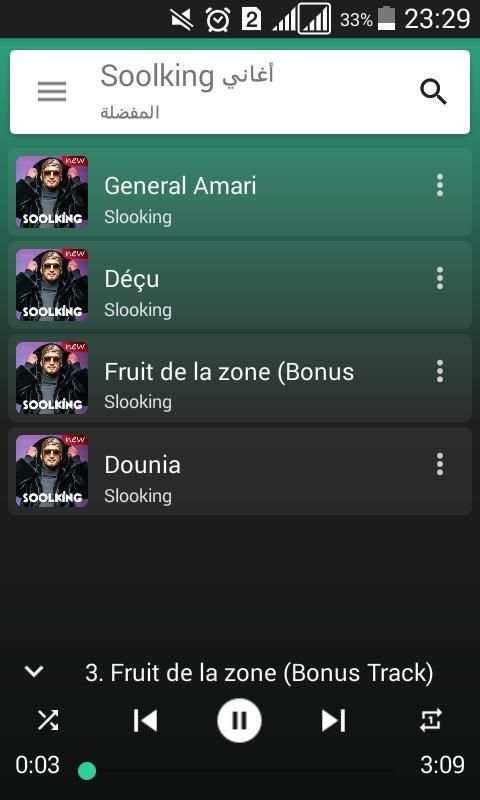Open options for General Amari
Viewport: 480px width, 800px height.
pyautogui.click(x=440, y=185)
